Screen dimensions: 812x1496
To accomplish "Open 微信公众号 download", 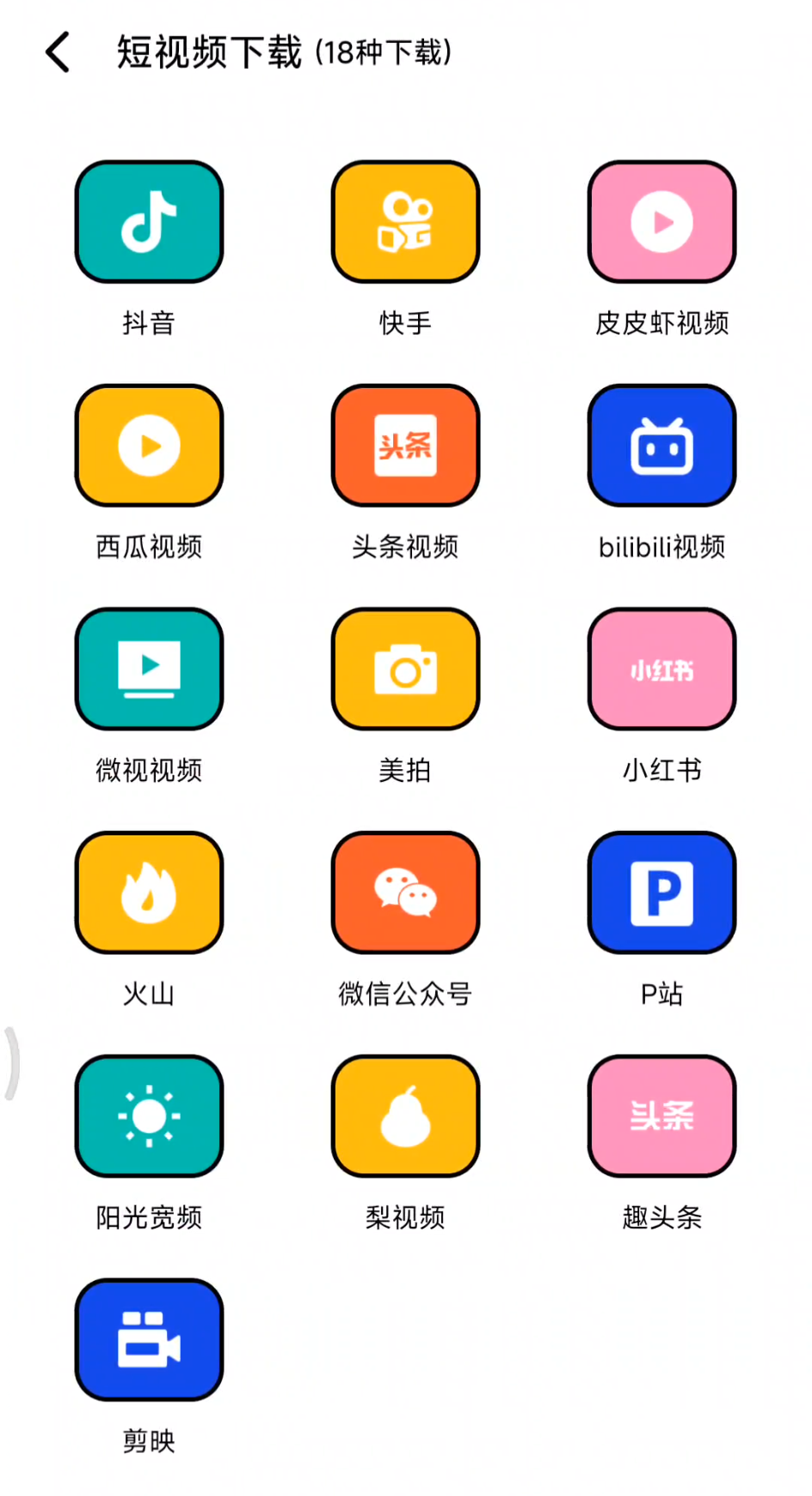I will (405, 893).
